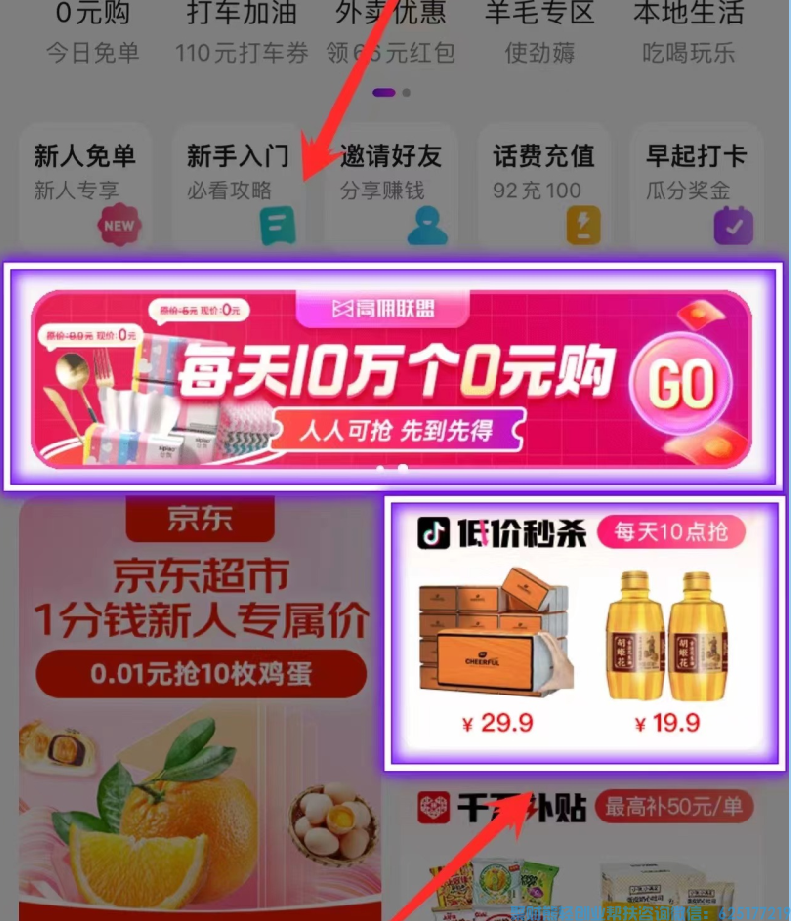
Task: Open the 羊毛专区 section
Action: 540,30
